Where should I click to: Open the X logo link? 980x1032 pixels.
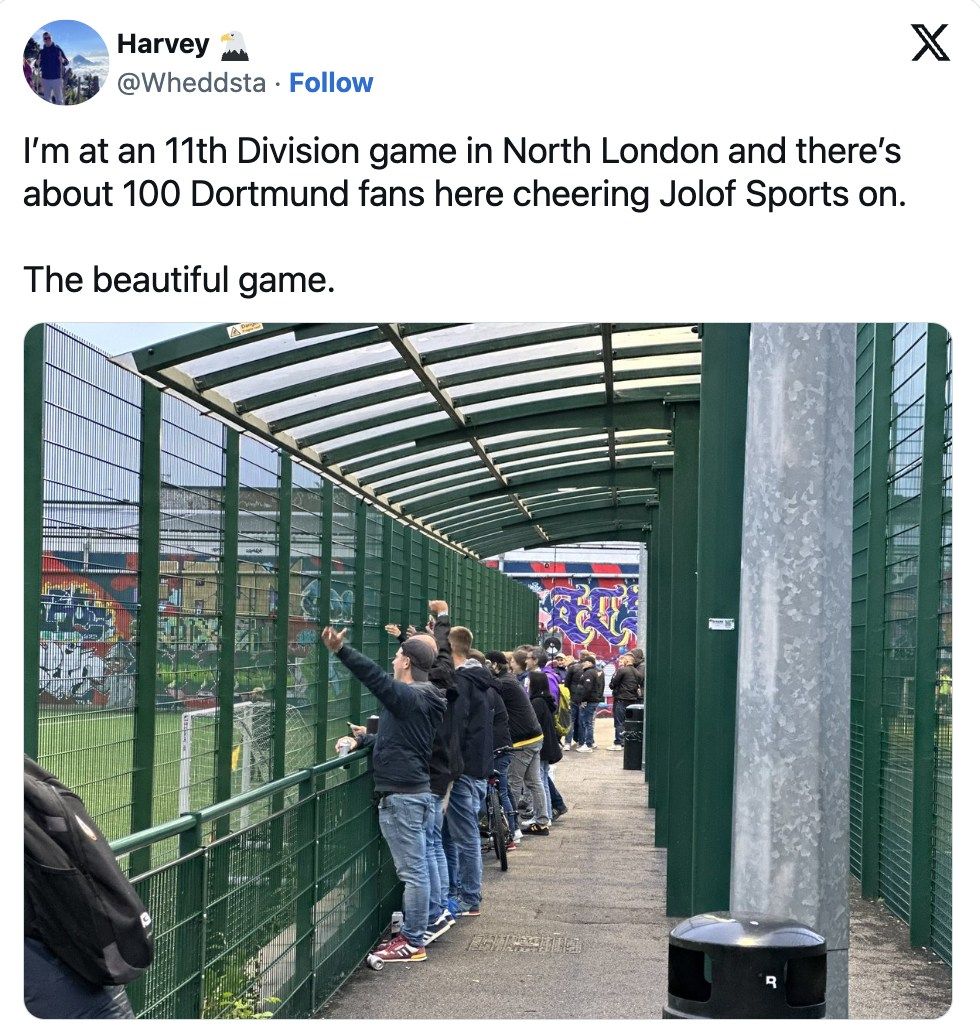[930, 43]
